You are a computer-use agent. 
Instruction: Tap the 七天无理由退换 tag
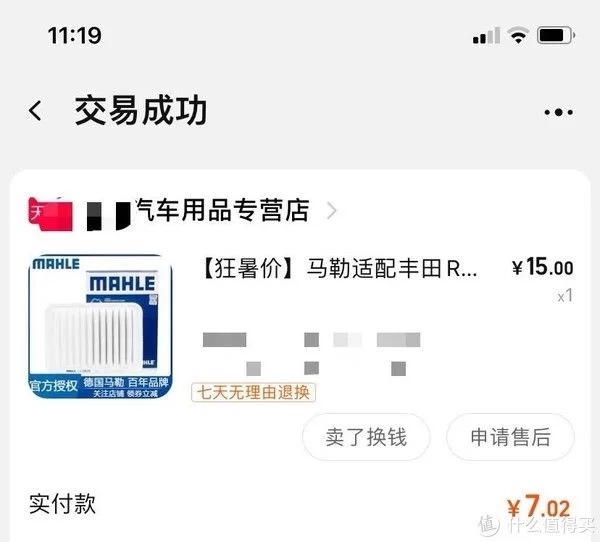253,392
